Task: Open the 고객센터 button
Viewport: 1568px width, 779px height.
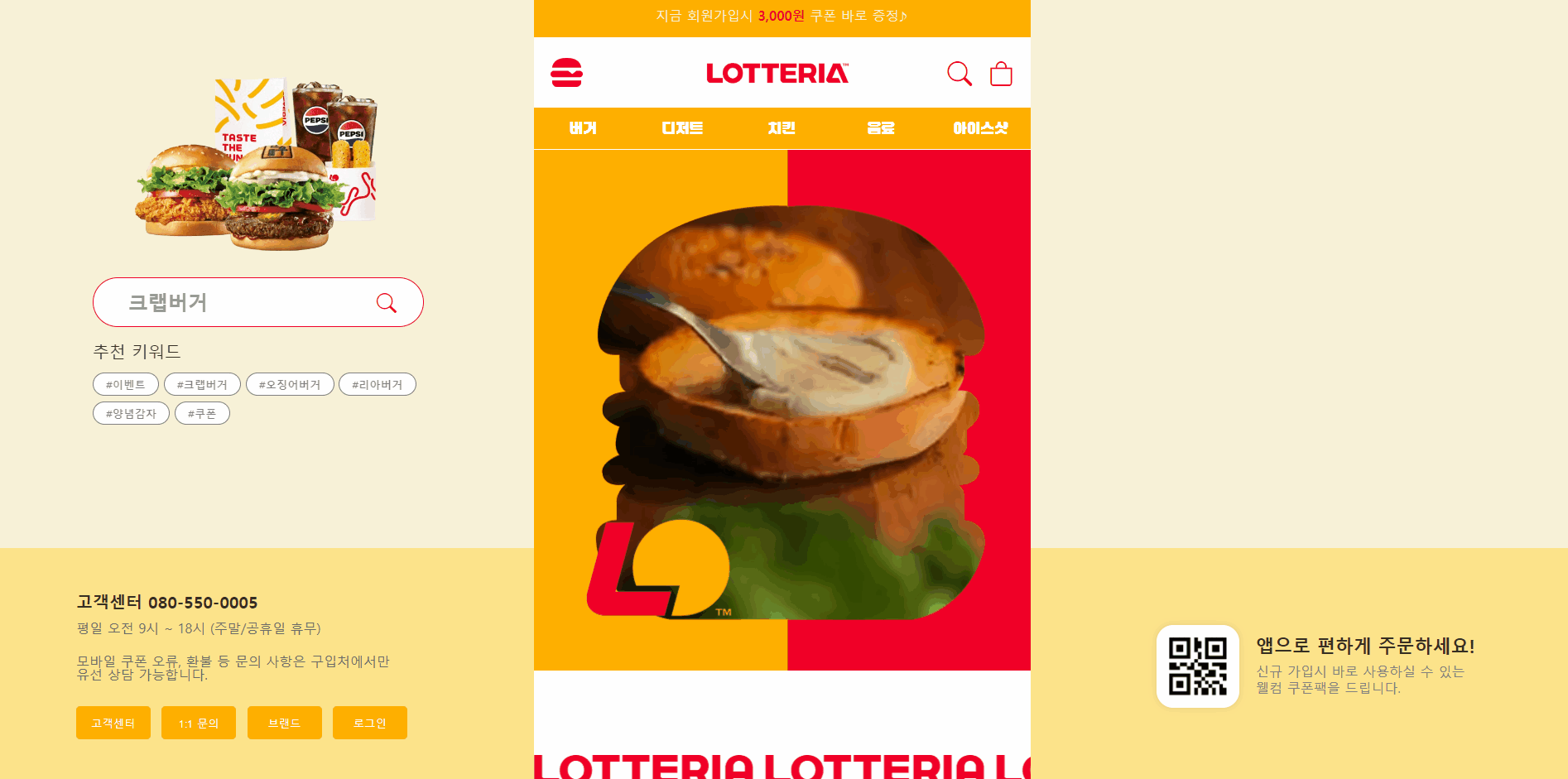Action: [x=113, y=723]
